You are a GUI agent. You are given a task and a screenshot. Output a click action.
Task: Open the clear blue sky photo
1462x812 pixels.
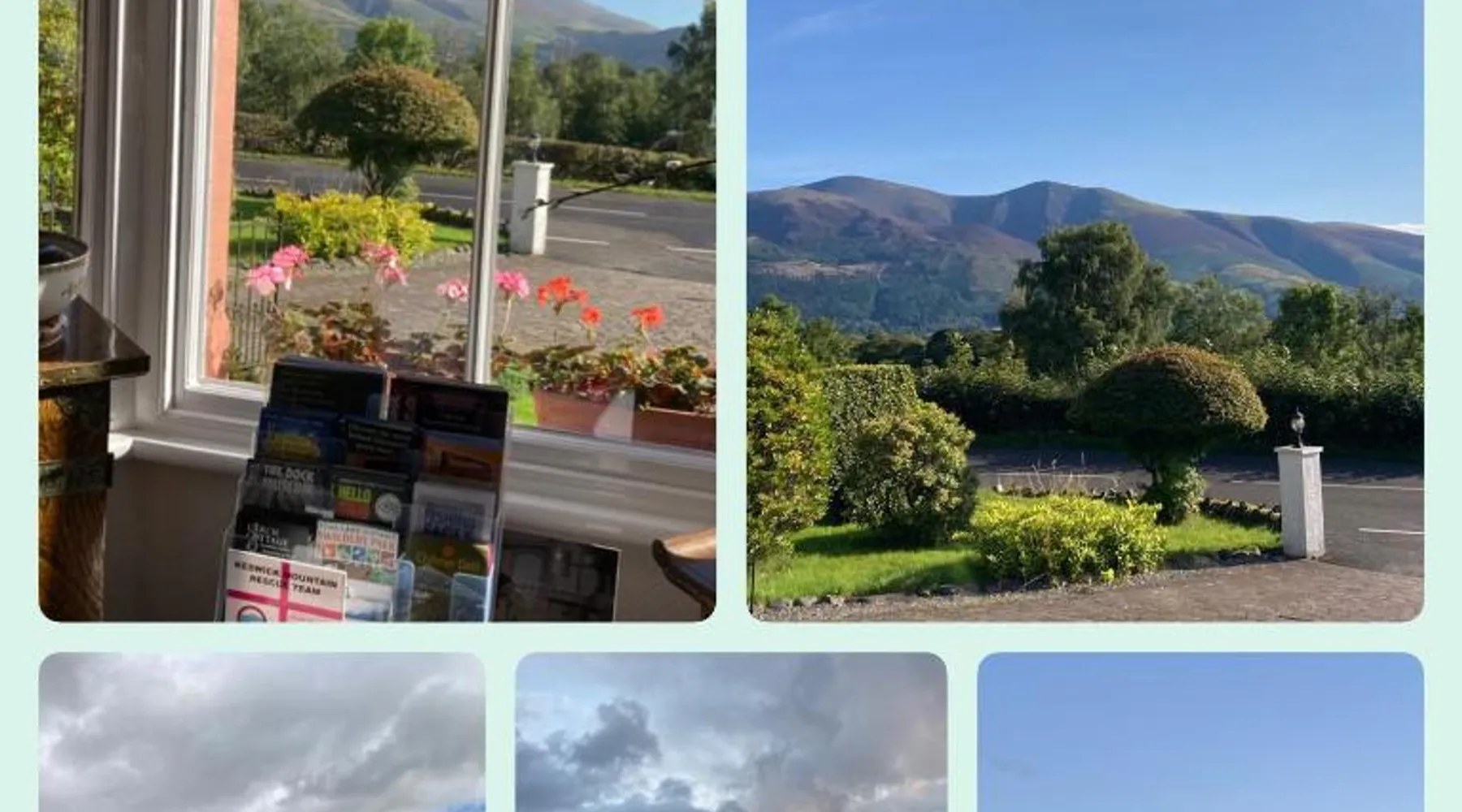1200,732
